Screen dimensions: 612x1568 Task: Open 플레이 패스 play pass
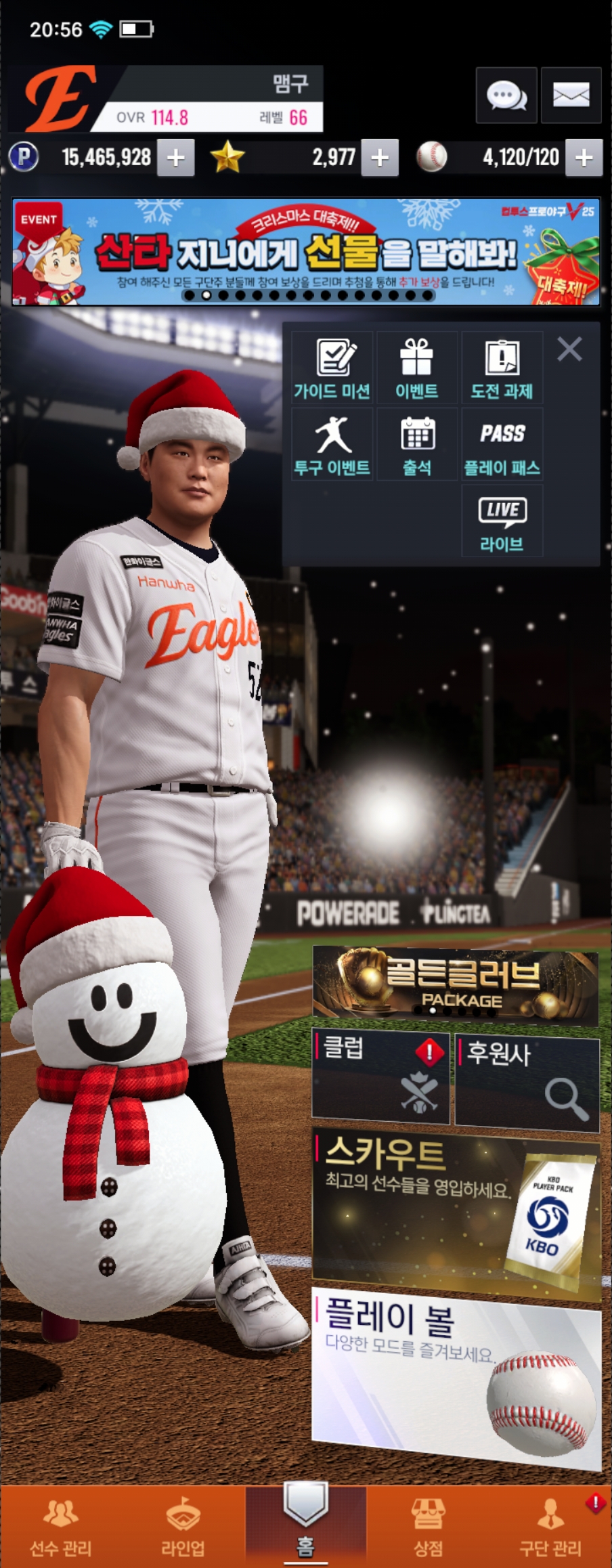coord(502,445)
